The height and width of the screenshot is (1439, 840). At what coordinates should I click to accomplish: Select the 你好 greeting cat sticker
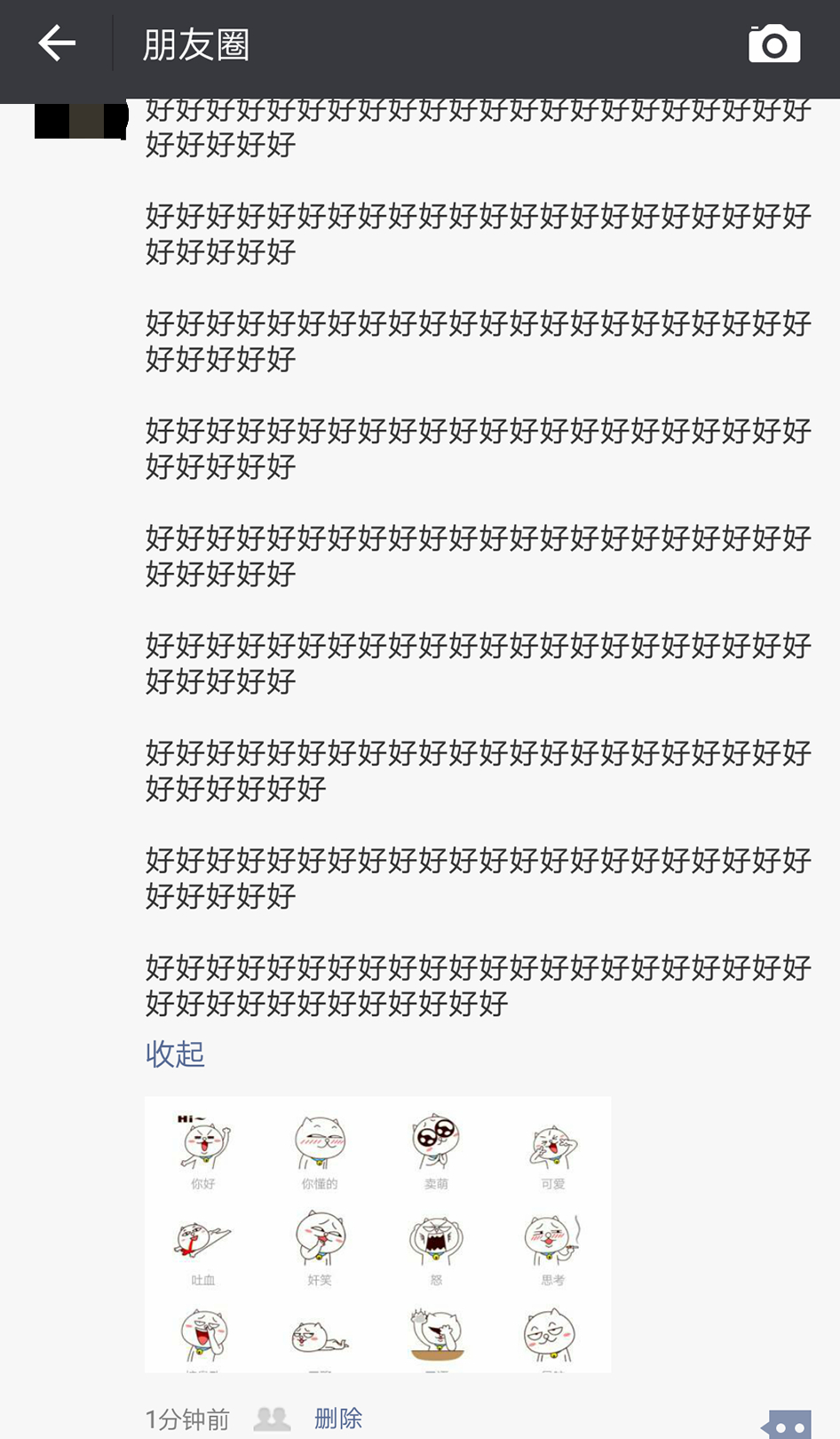click(x=202, y=1146)
